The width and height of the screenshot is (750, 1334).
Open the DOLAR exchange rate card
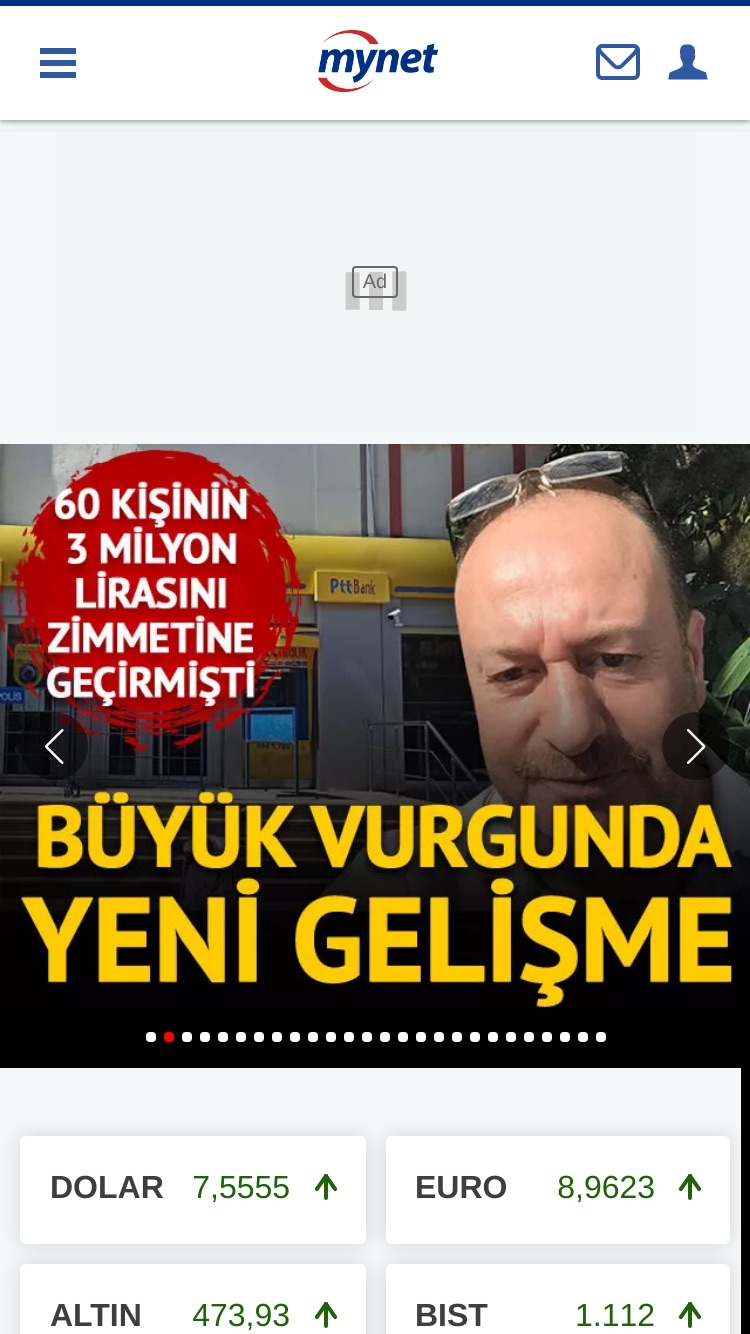click(193, 1189)
